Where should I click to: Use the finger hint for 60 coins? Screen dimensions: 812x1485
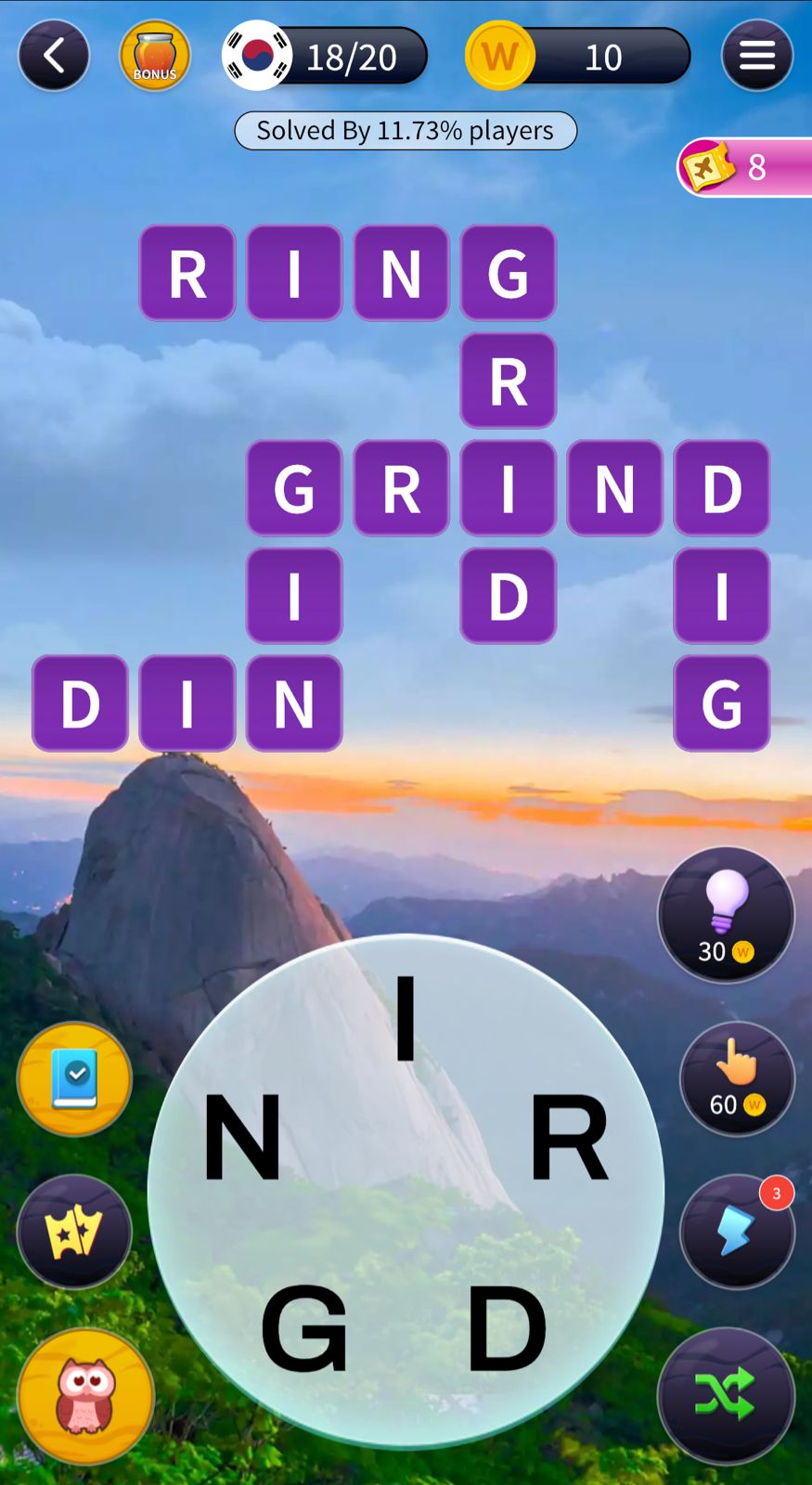tap(737, 1078)
